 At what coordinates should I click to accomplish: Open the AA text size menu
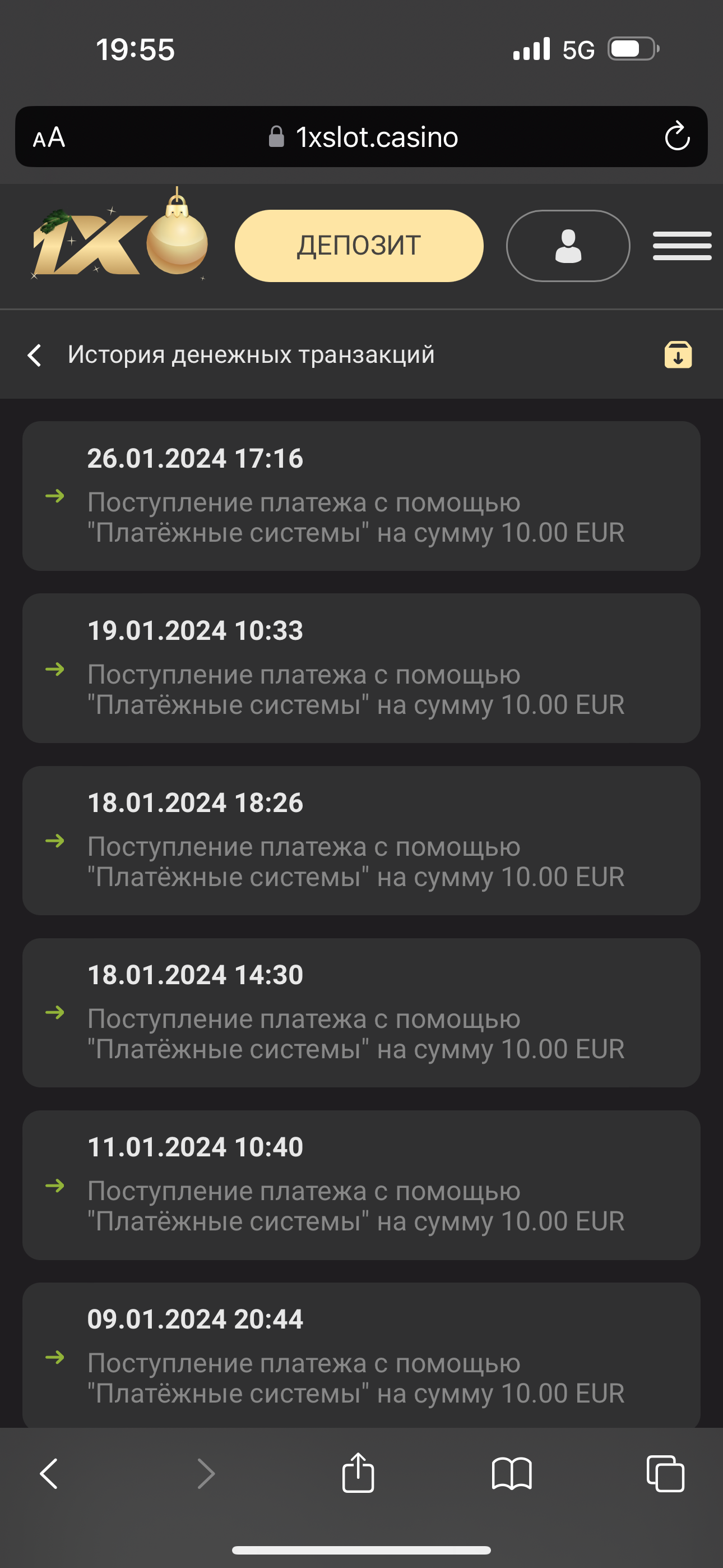pyautogui.click(x=49, y=137)
